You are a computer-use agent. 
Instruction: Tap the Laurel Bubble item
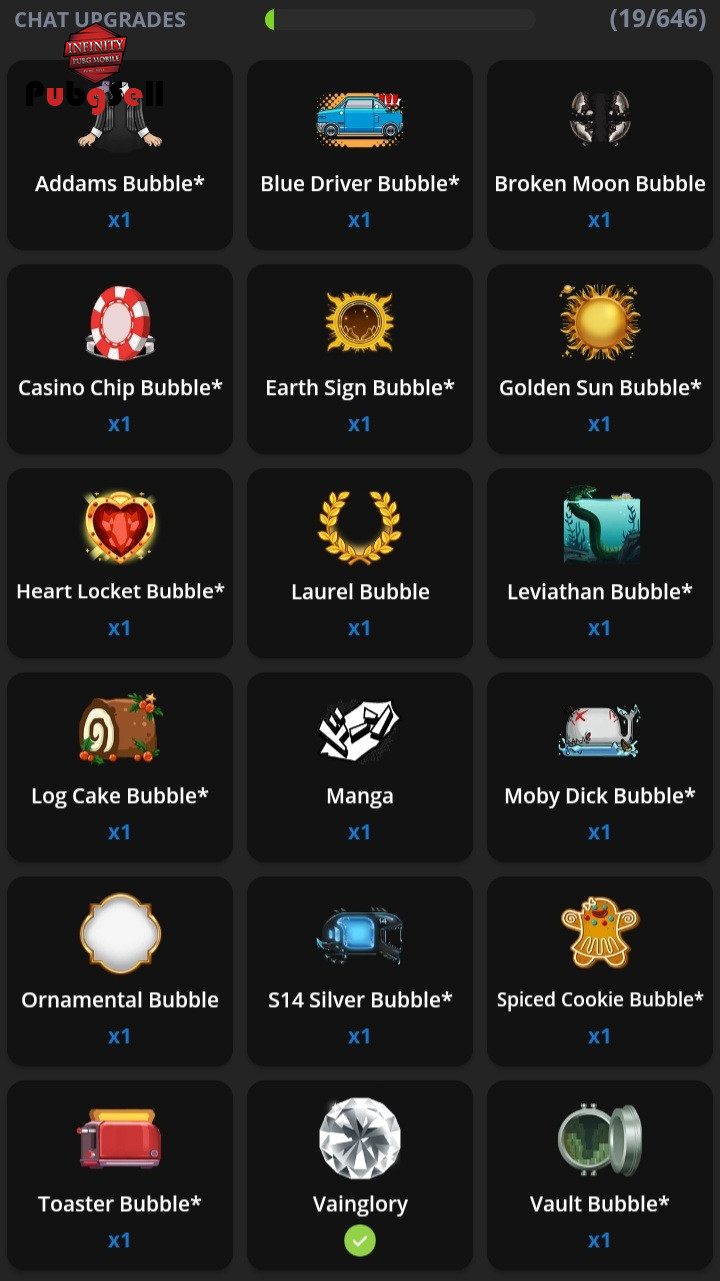tap(360, 563)
